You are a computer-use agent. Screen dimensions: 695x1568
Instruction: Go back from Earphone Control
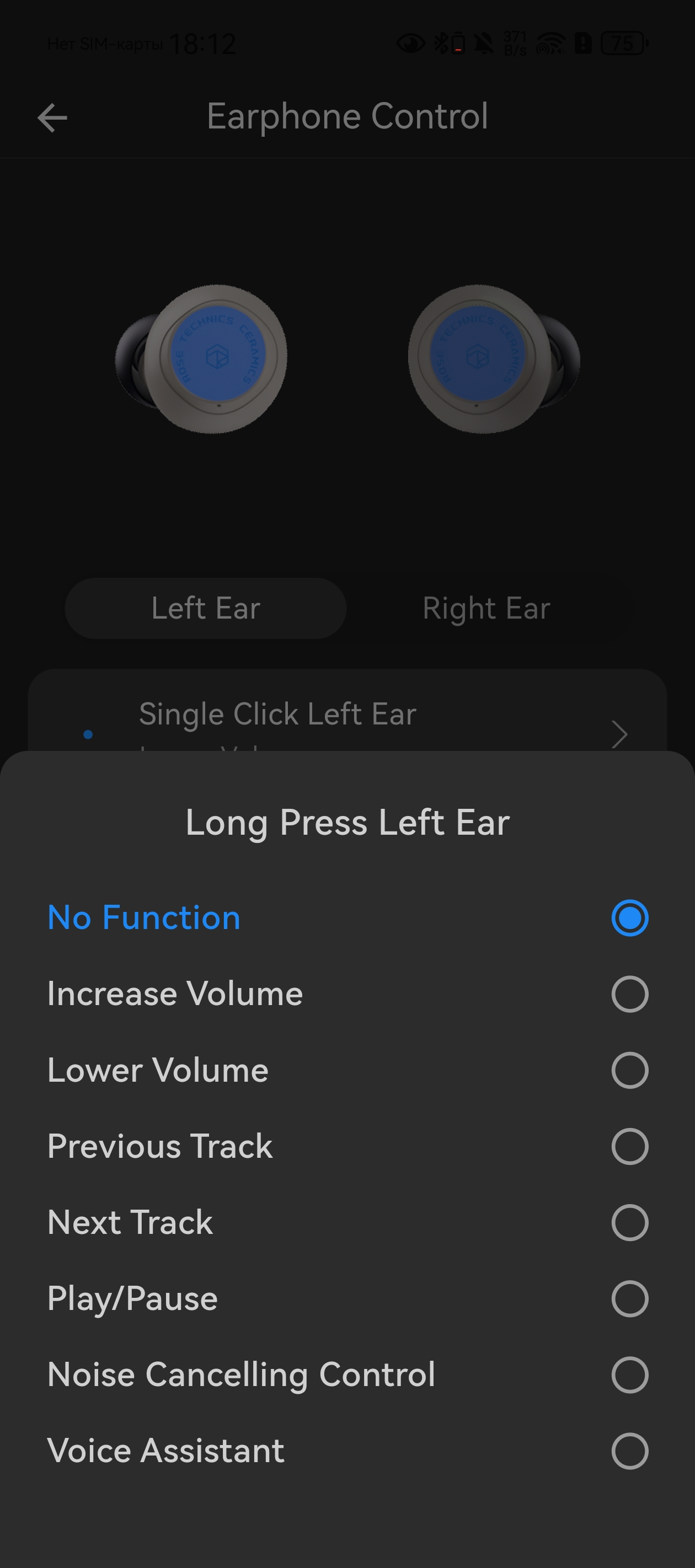click(52, 117)
